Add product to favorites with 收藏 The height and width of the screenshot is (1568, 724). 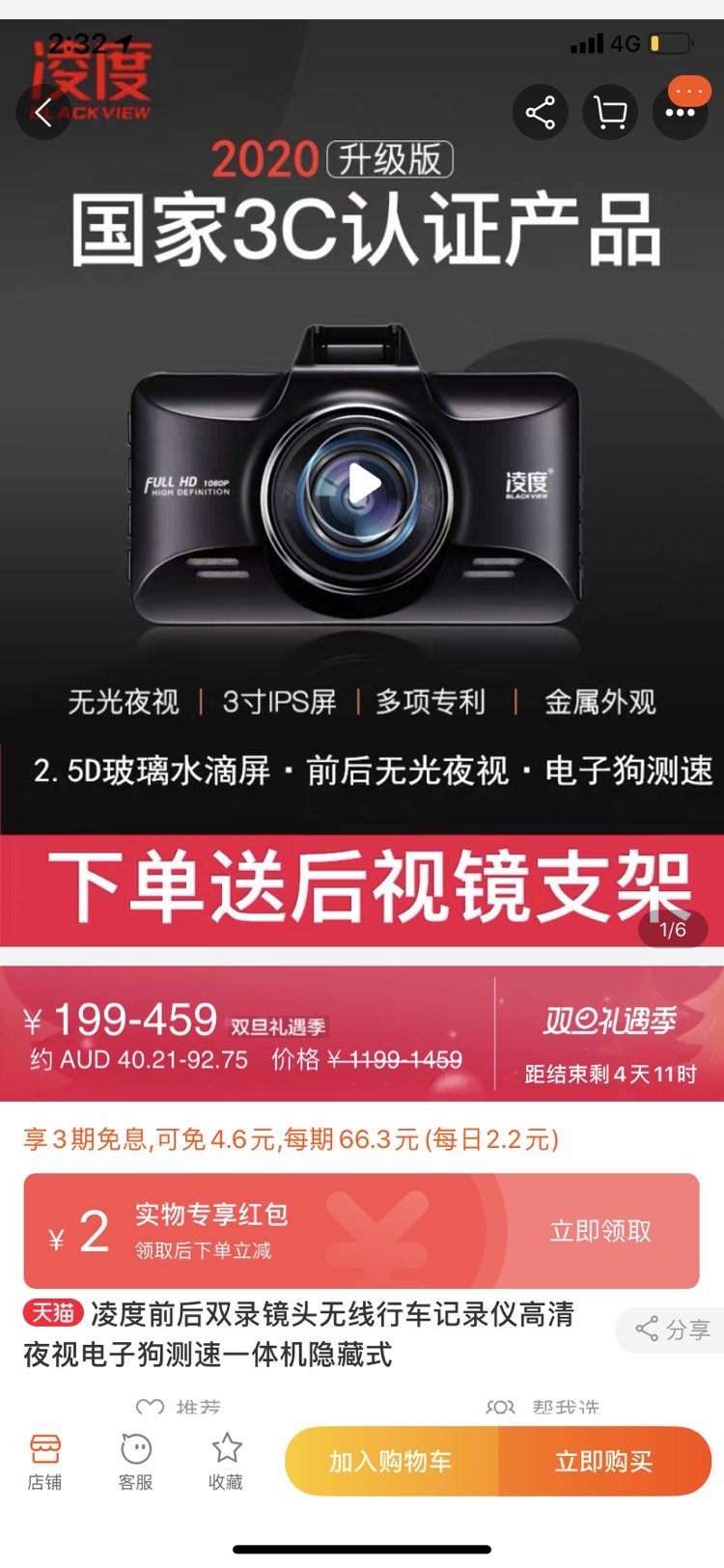coord(226,1461)
